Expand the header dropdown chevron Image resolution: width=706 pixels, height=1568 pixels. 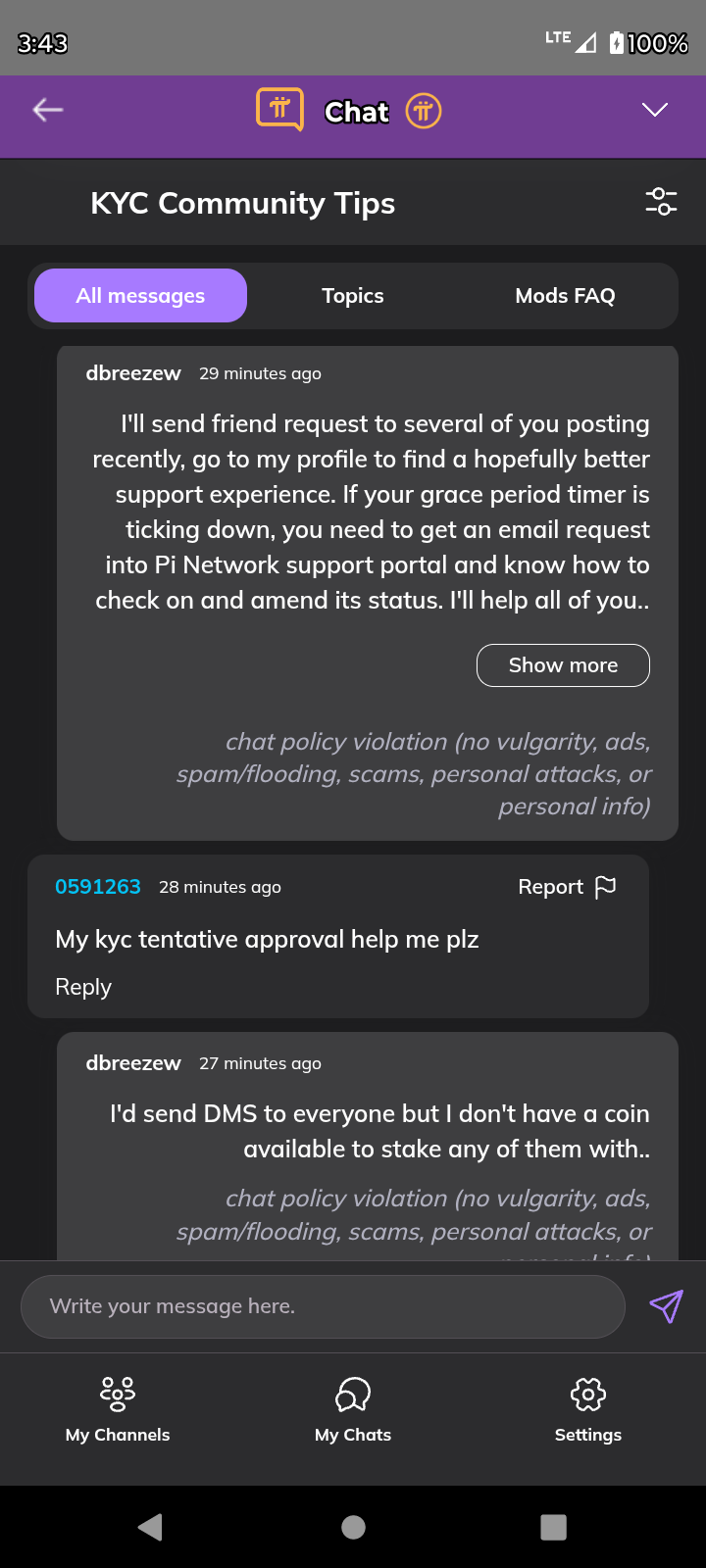click(655, 109)
